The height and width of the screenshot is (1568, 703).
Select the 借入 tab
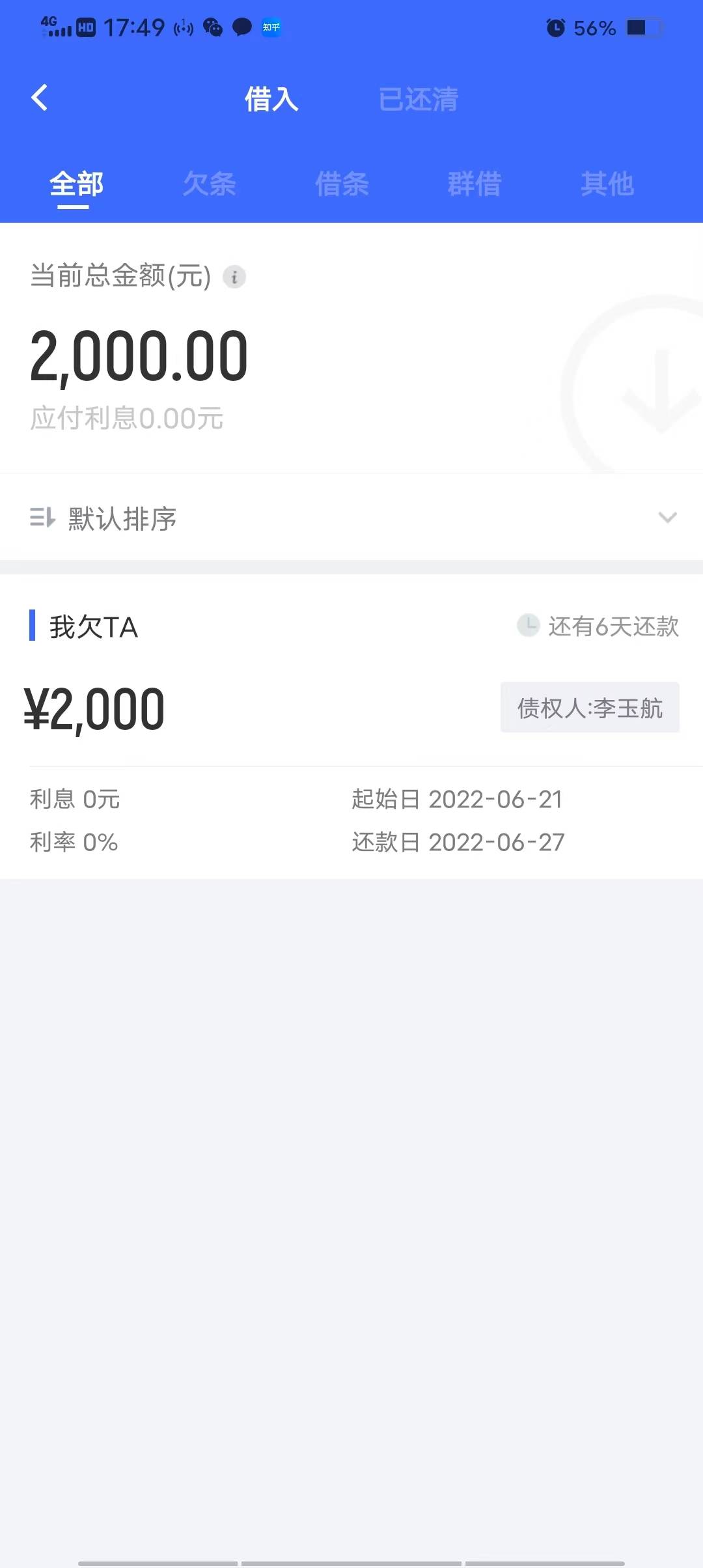coord(271,100)
